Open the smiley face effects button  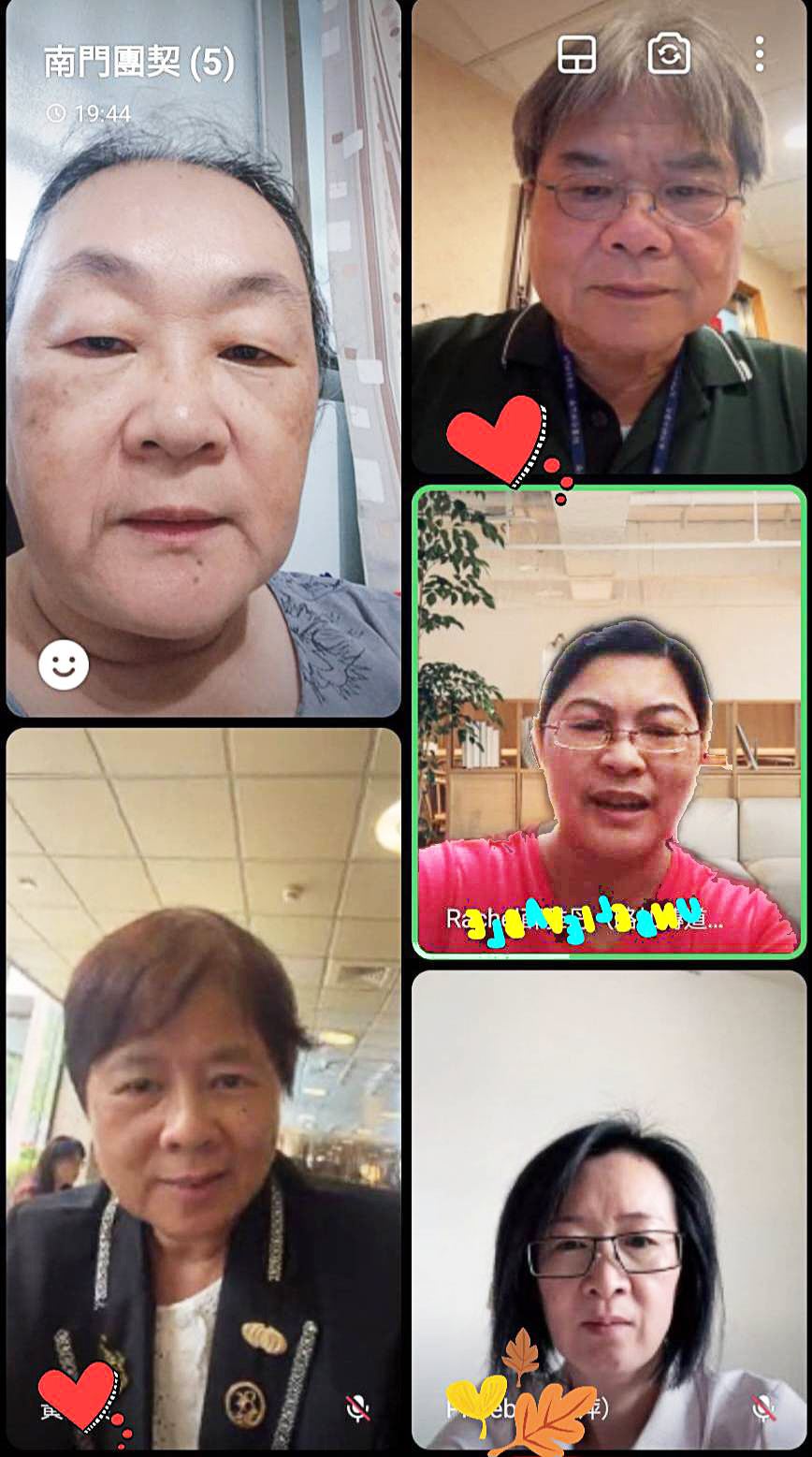(x=64, y=665)
